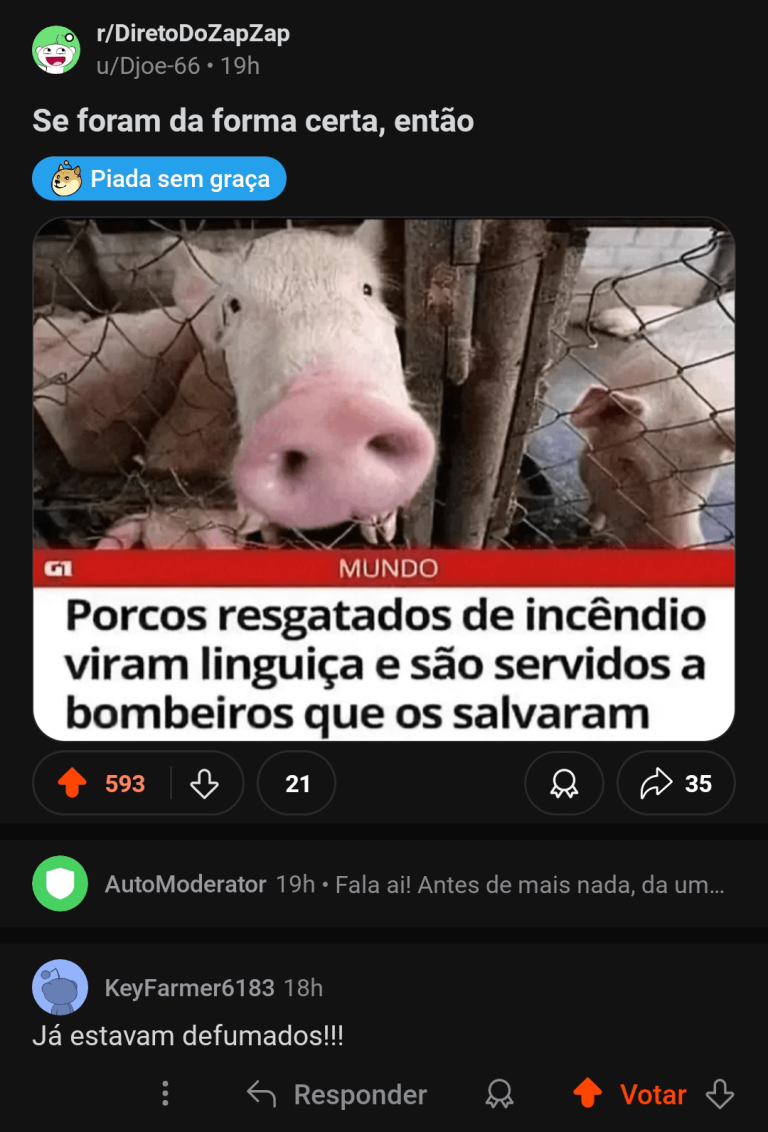
Task: Upvote the post with 593 votes
Action: pos(72,784)
